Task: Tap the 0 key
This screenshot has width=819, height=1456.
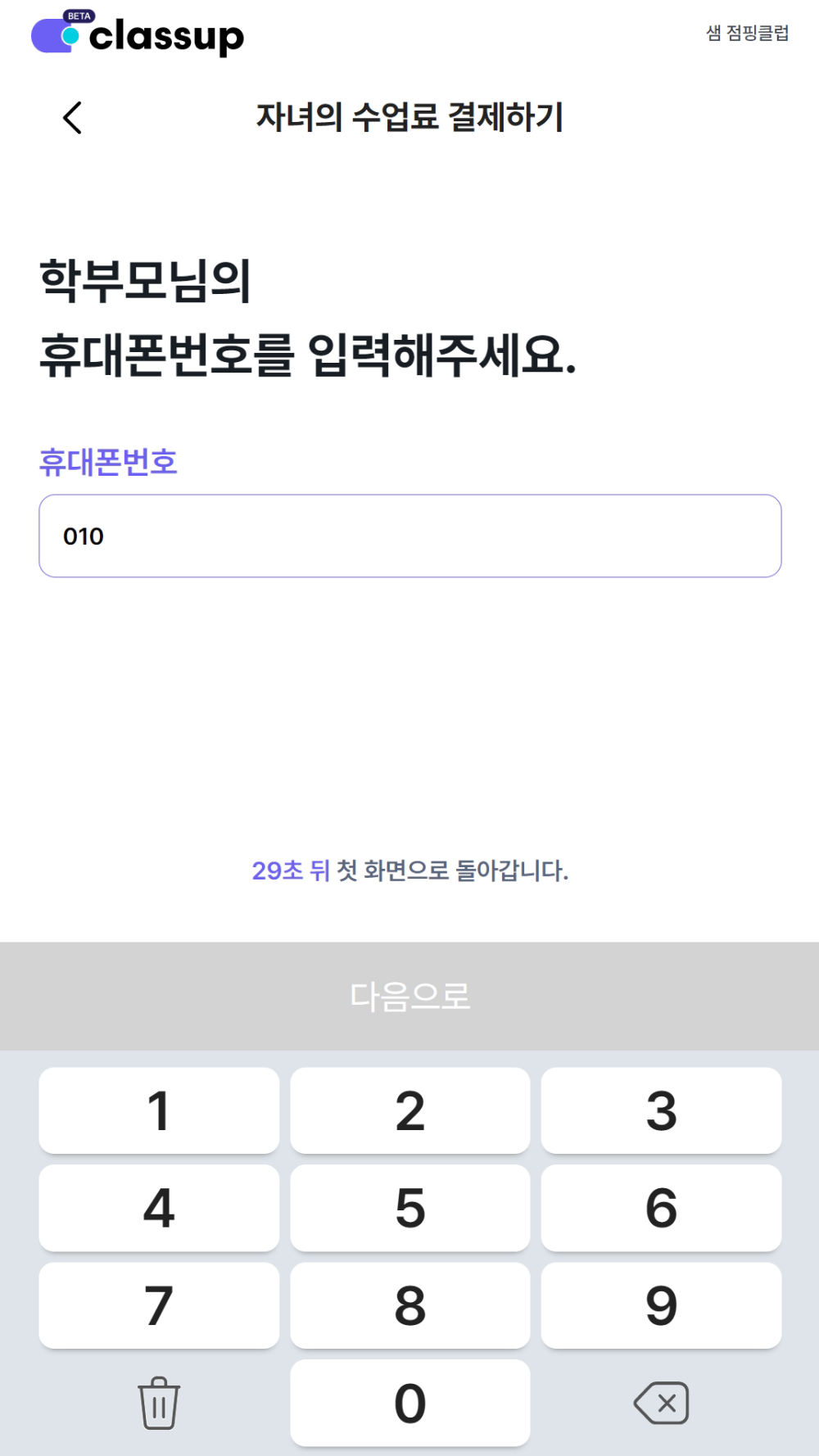Action: tap(409, 1403)
